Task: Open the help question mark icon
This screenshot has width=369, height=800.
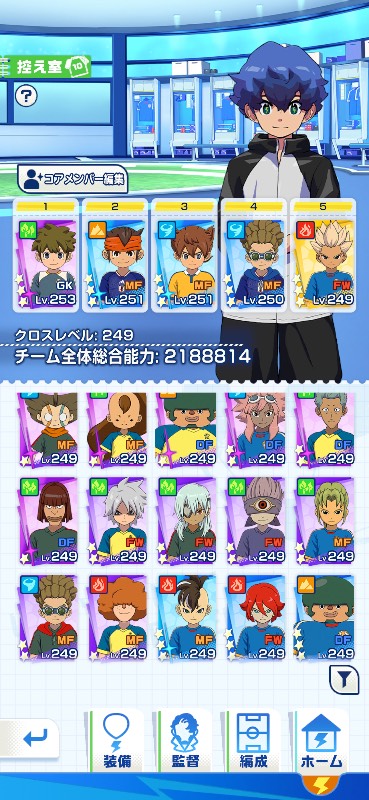Action: 26,96
